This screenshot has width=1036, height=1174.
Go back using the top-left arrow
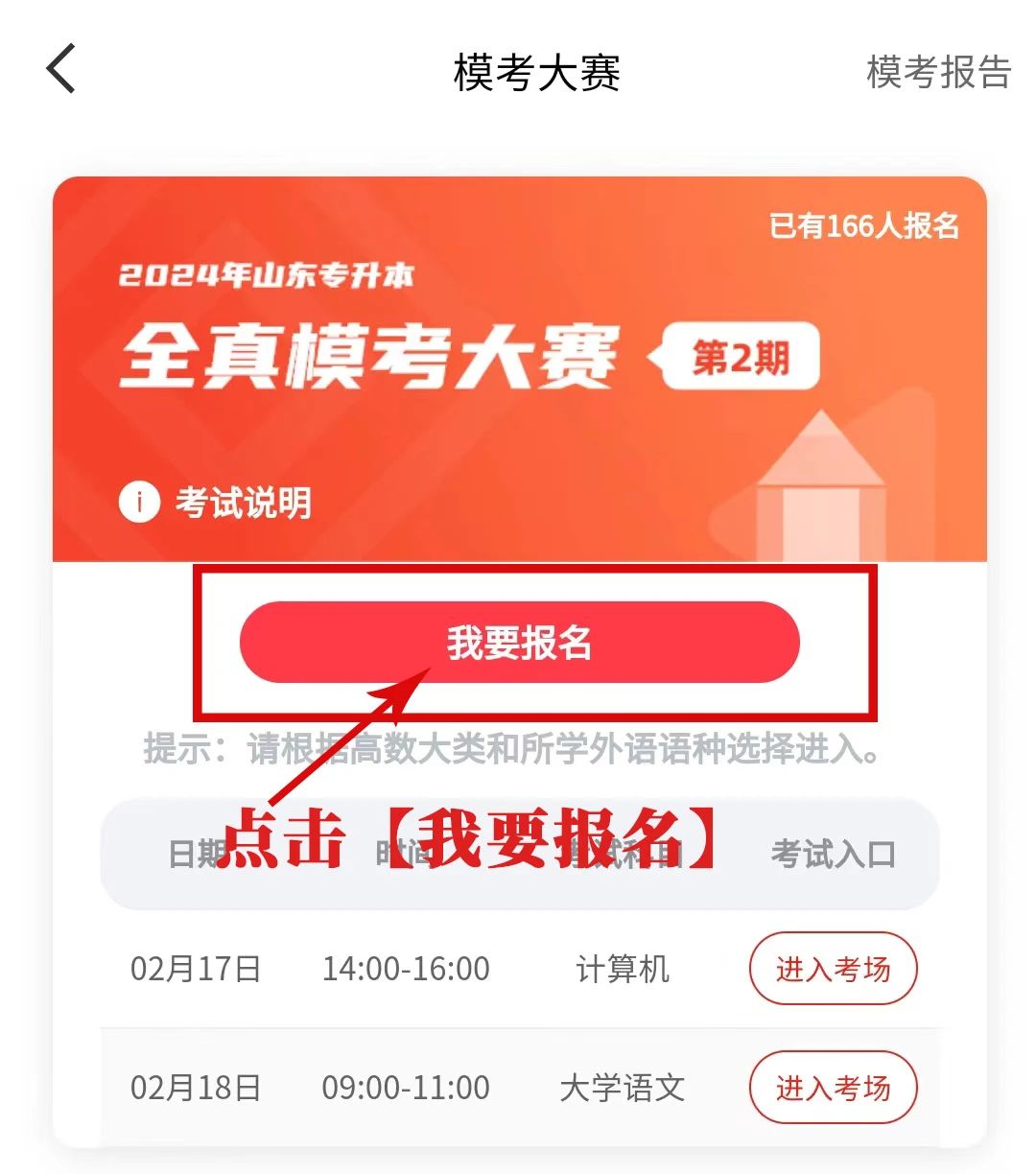pyautogui.click(x=60, y=70)
